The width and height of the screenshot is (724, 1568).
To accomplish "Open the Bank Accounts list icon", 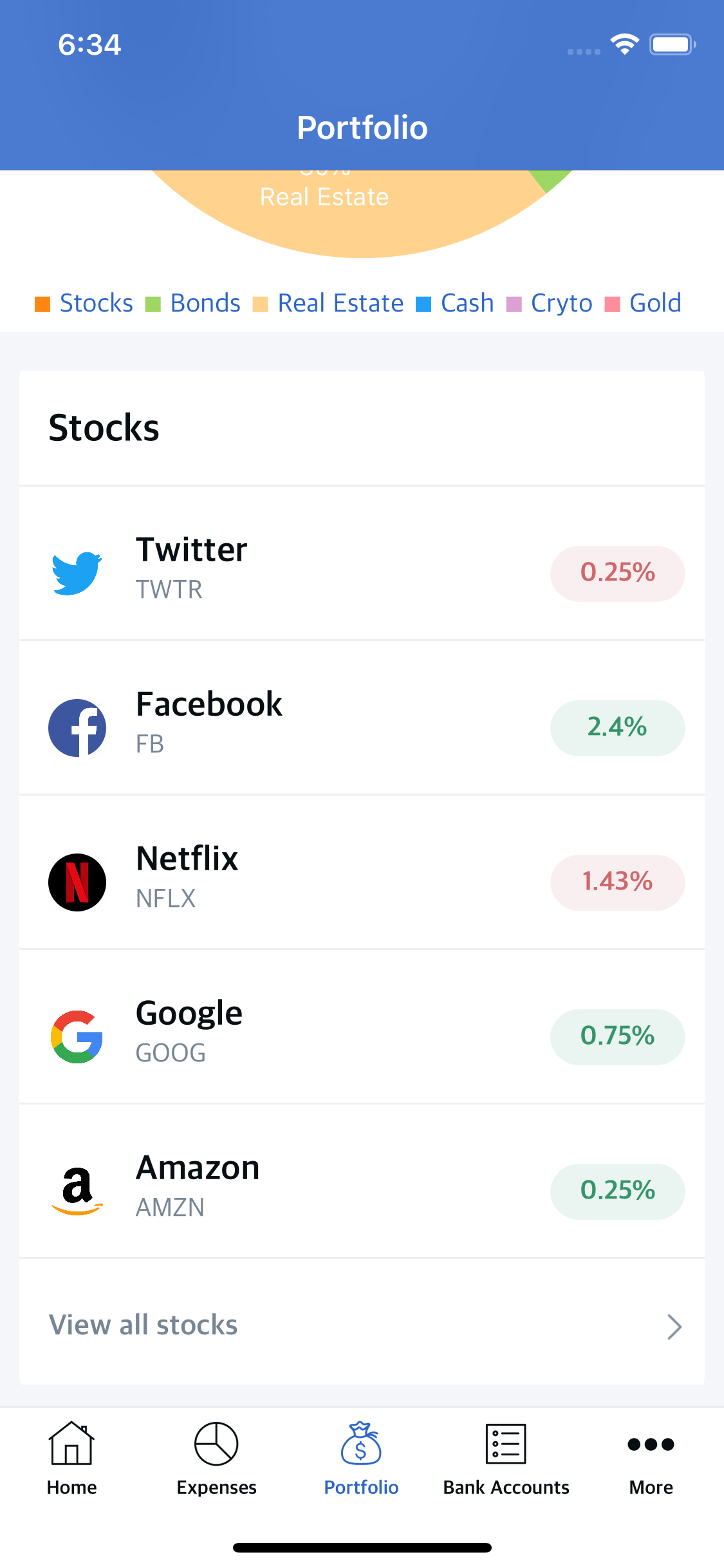I will click(506, 1444).
